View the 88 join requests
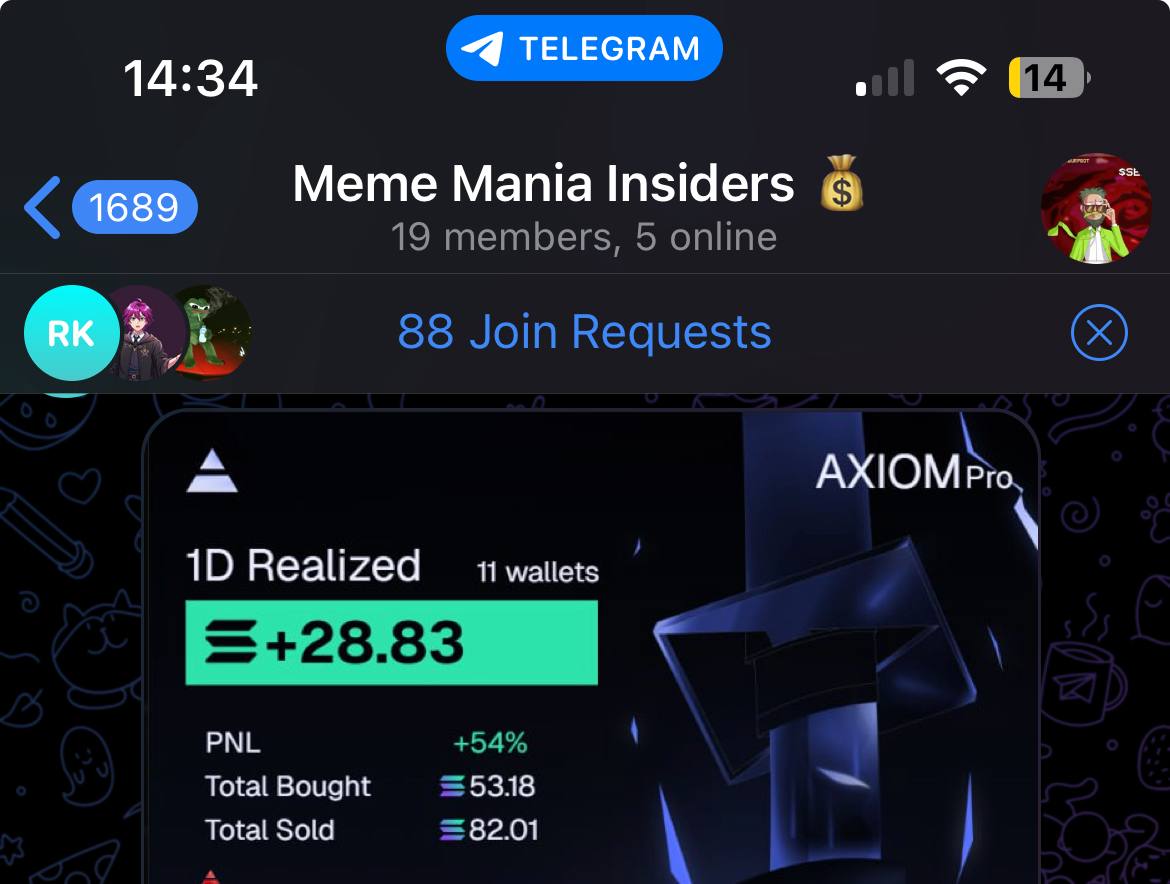 pos(584,332)
